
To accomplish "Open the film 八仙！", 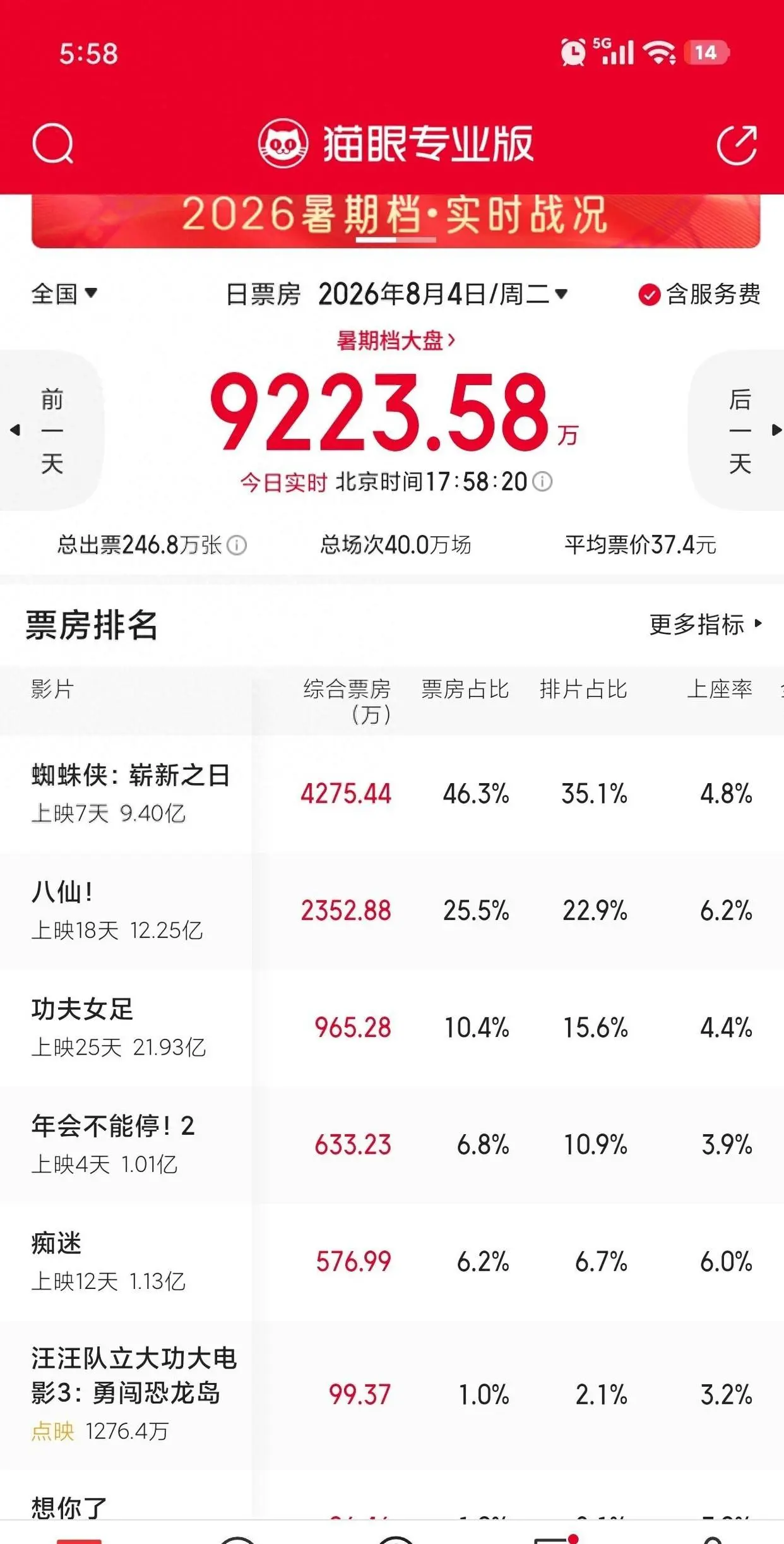I will [x=63, y=892].
